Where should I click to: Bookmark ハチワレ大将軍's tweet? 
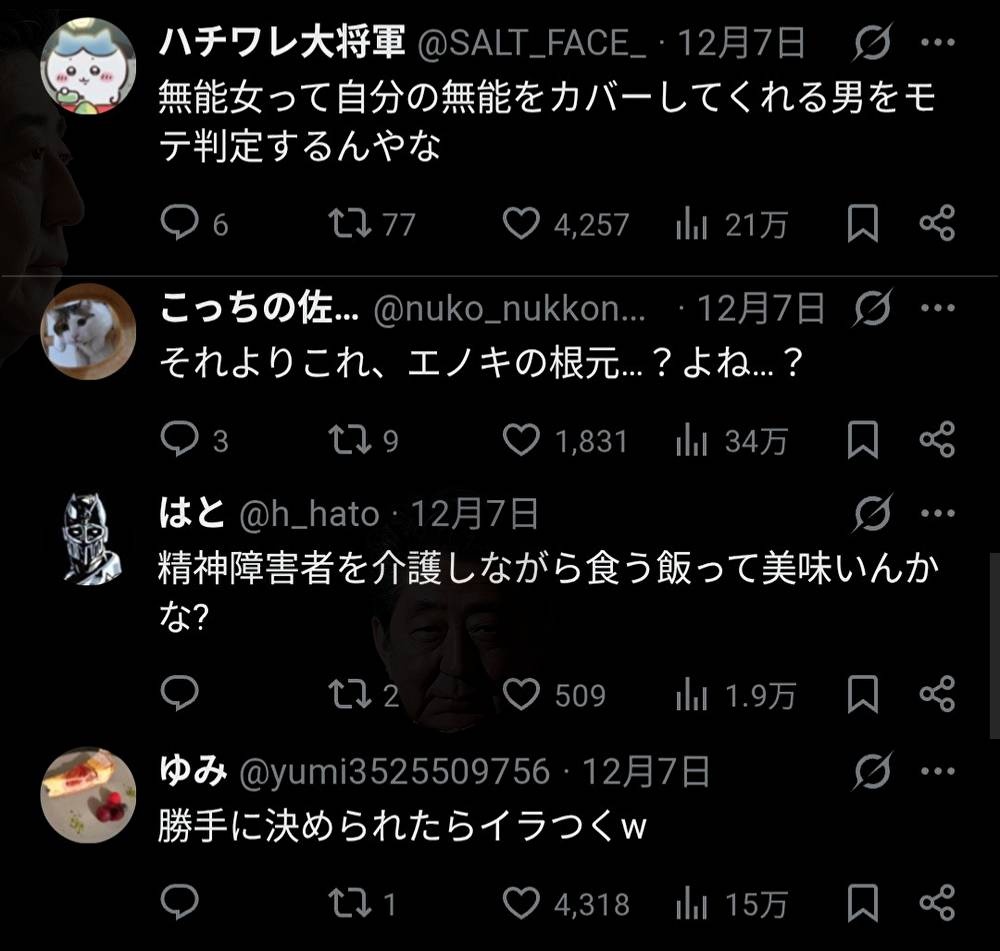862,224
